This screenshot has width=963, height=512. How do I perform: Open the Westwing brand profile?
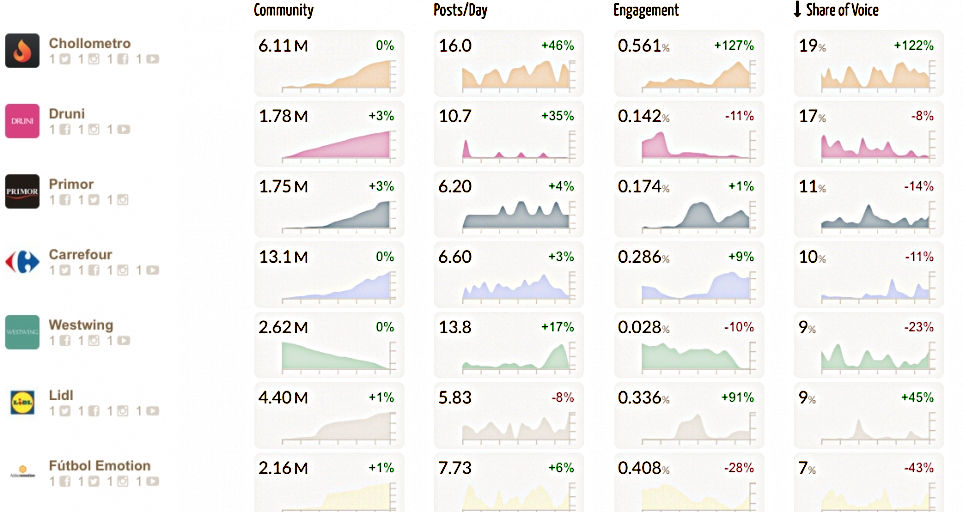(81, 325)
